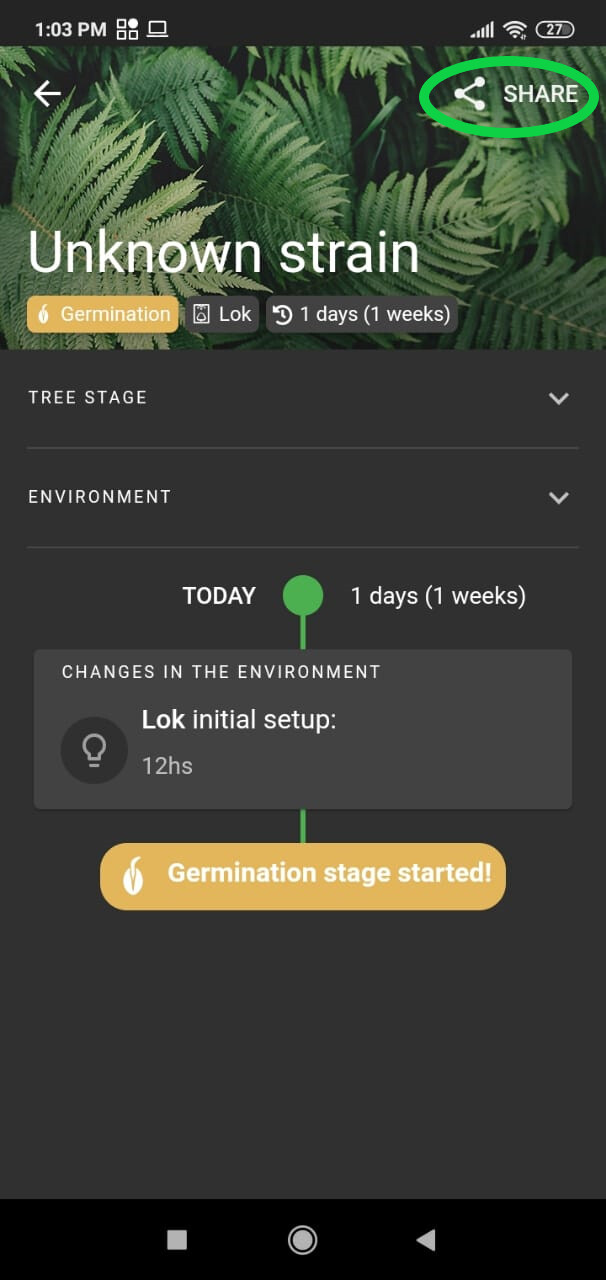The width and height of the screenshot is (606, 1280).
Task: Tap the 1 days (1 weeks) chip
Action: pyautogui.click(x=362, y=314)
